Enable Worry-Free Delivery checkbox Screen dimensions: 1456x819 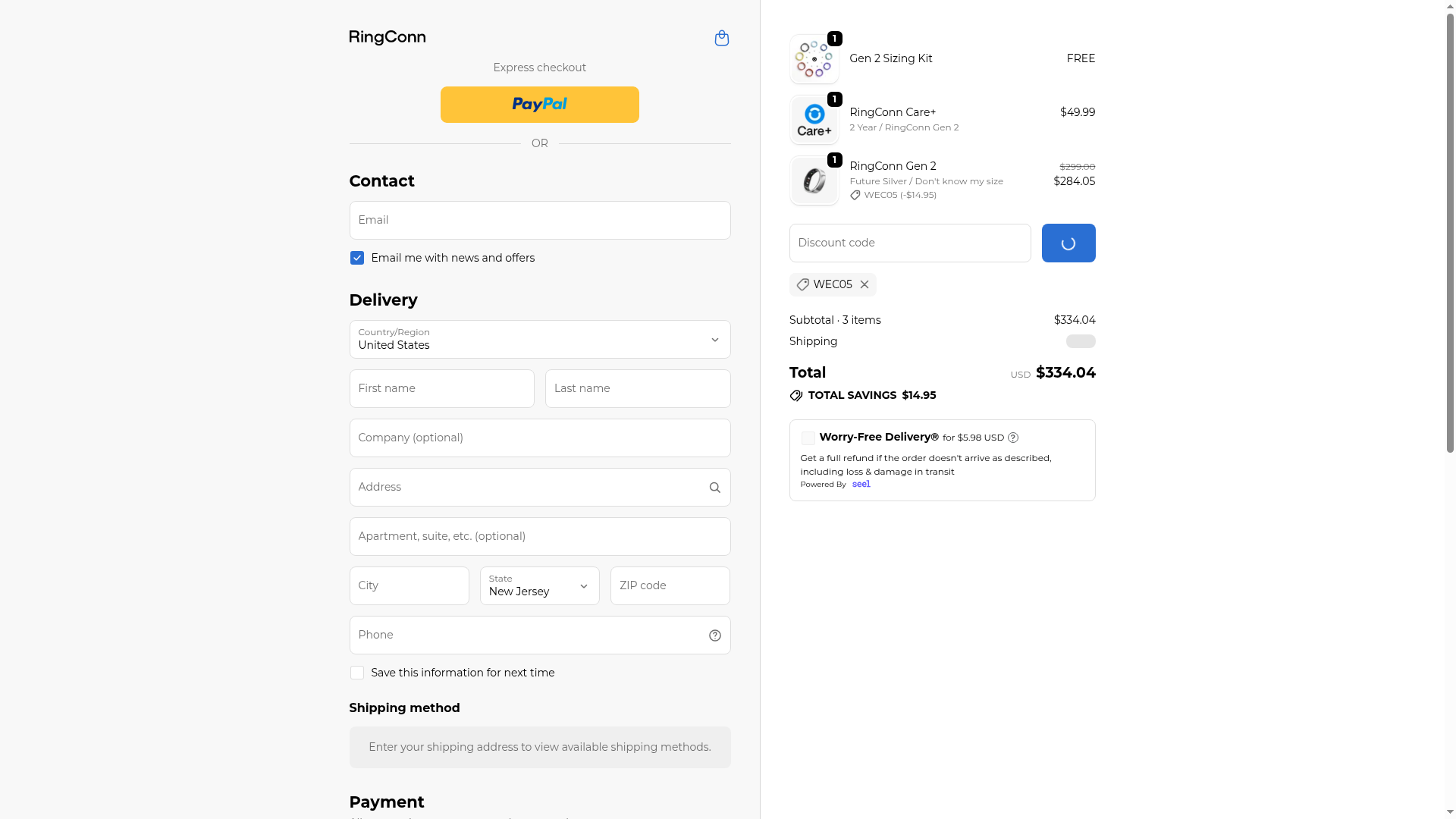808,438
